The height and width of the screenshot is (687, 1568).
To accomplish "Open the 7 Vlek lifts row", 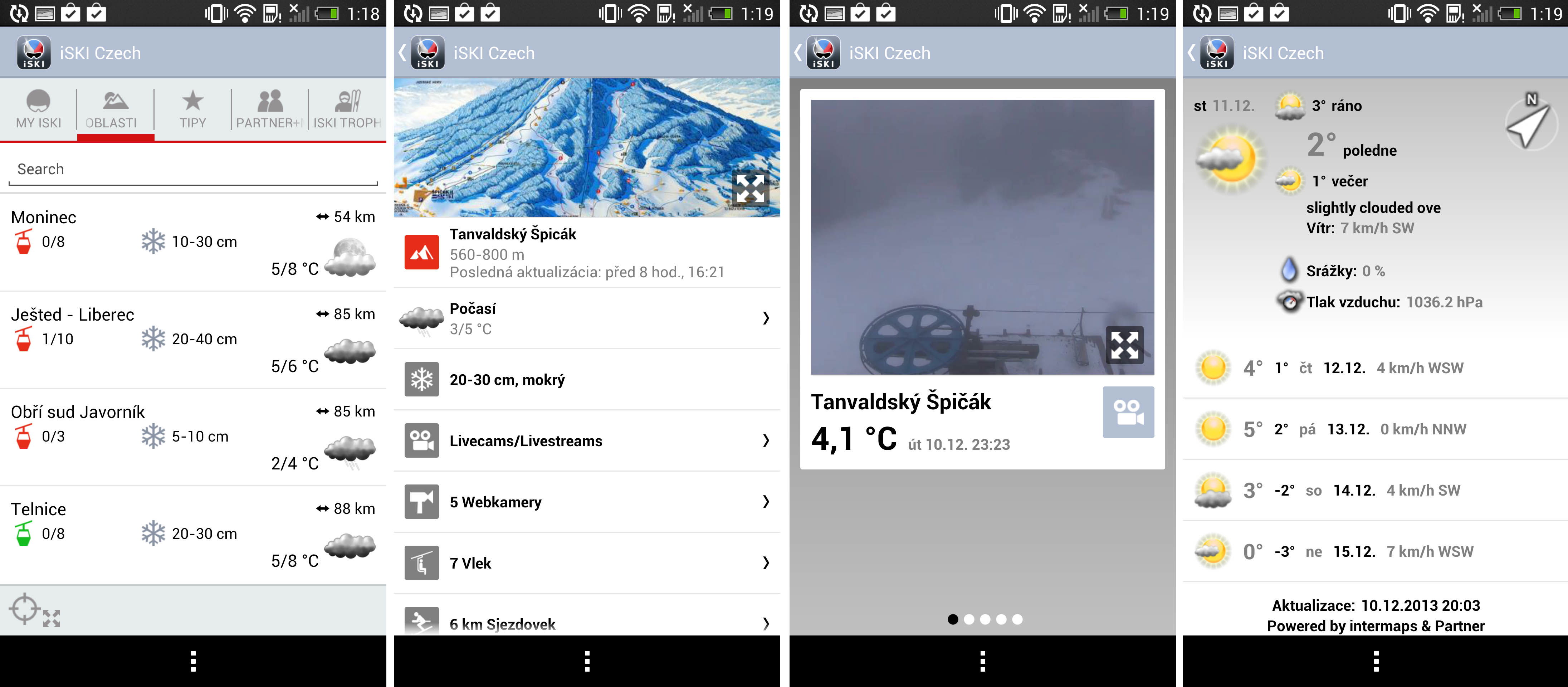I will 586,563.
